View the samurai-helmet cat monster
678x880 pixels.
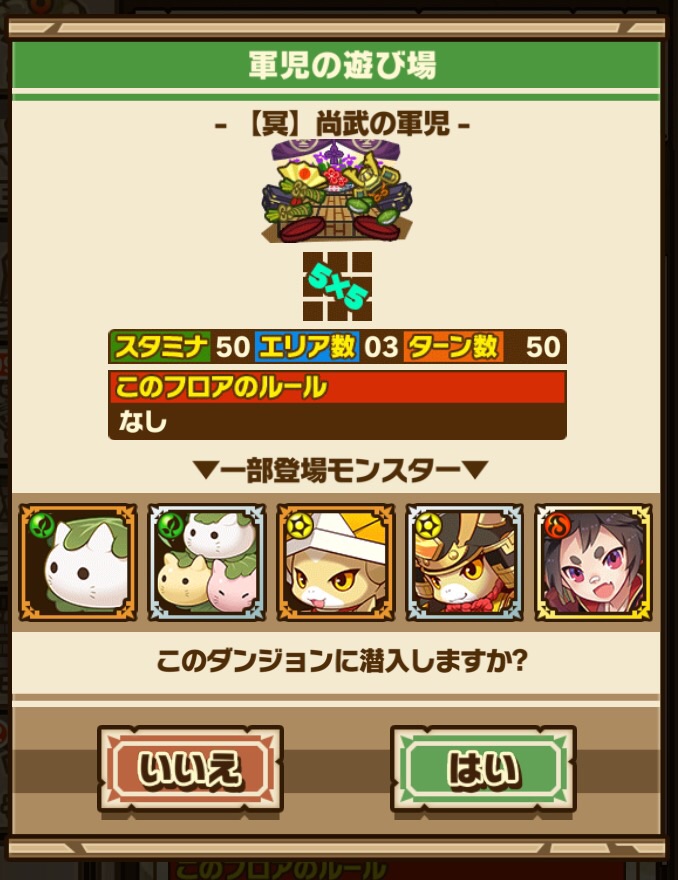pyautogui.click(x=465, y=563)
